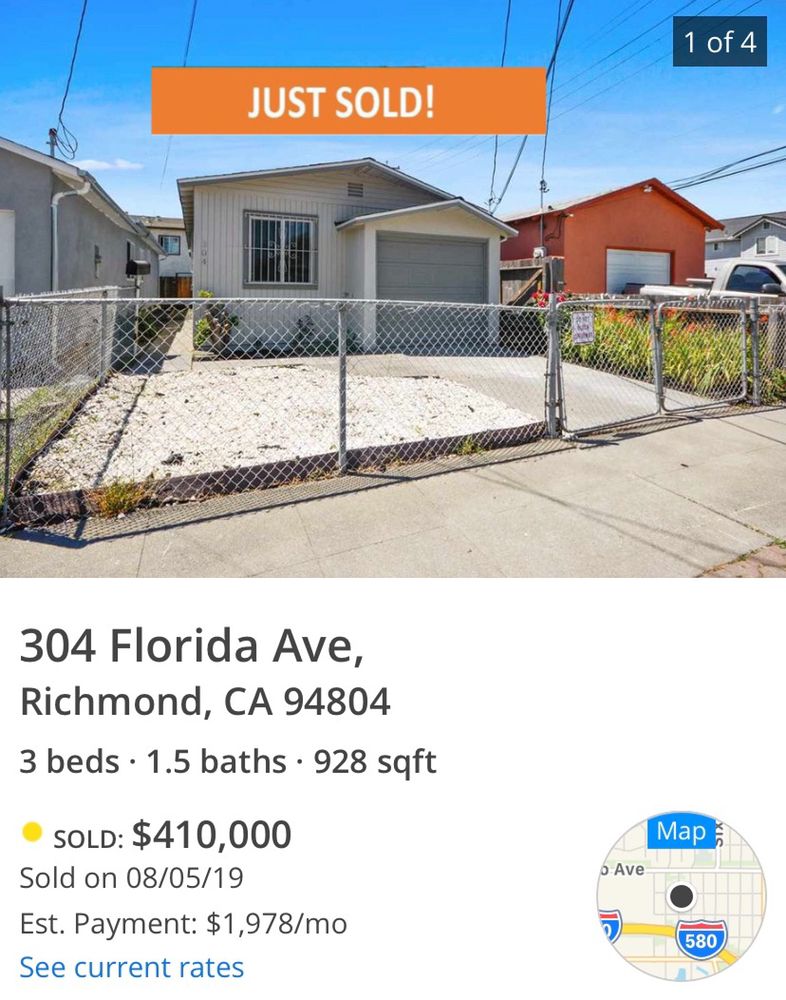
Task: Tap the See current rates link
Action: pyautogui.click(x=132, y=968)
